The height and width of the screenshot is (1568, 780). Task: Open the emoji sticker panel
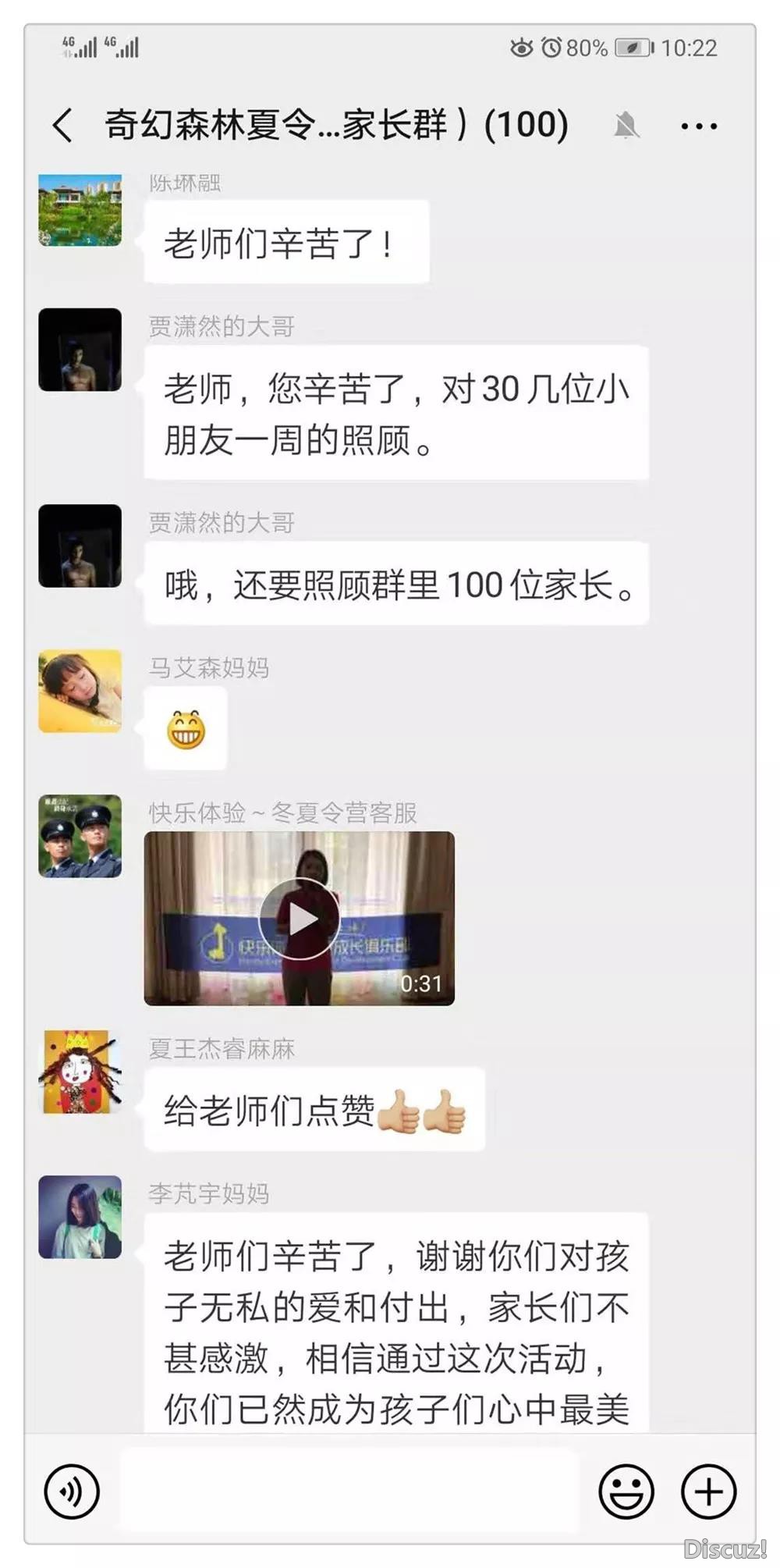pos(626,1492)
